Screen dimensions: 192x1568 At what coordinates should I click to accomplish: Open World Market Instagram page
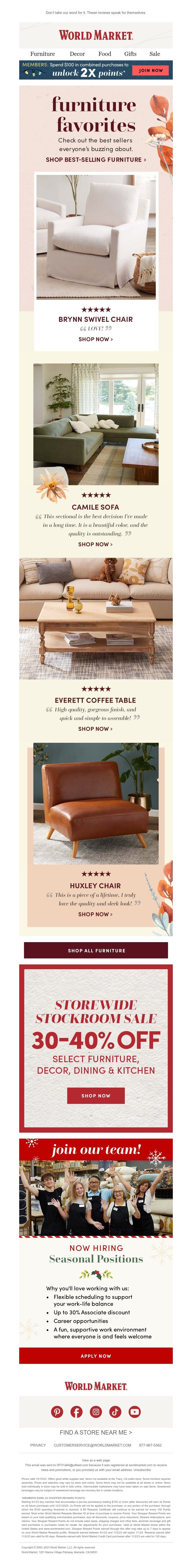[x=96, y=1412]
